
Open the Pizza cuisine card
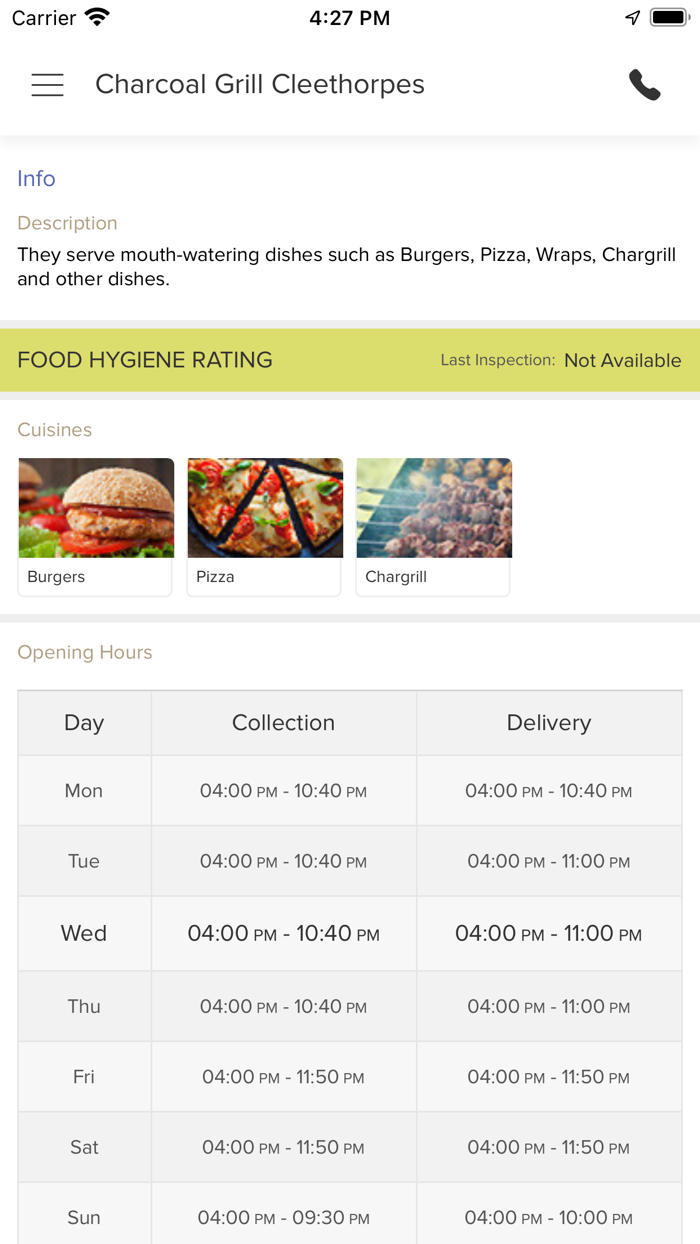tap(265, 527)
